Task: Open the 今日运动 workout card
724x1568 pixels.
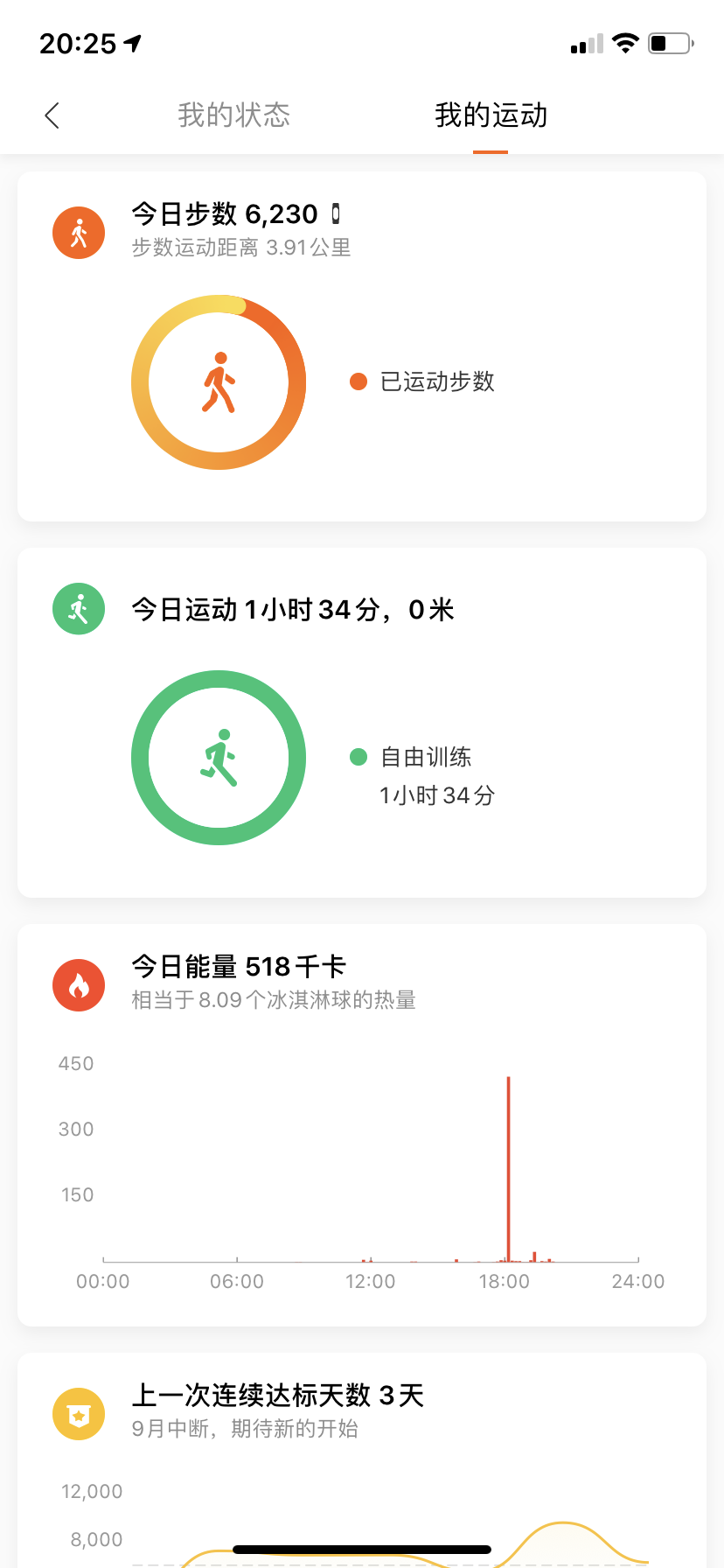Action: tap(362, 723)
